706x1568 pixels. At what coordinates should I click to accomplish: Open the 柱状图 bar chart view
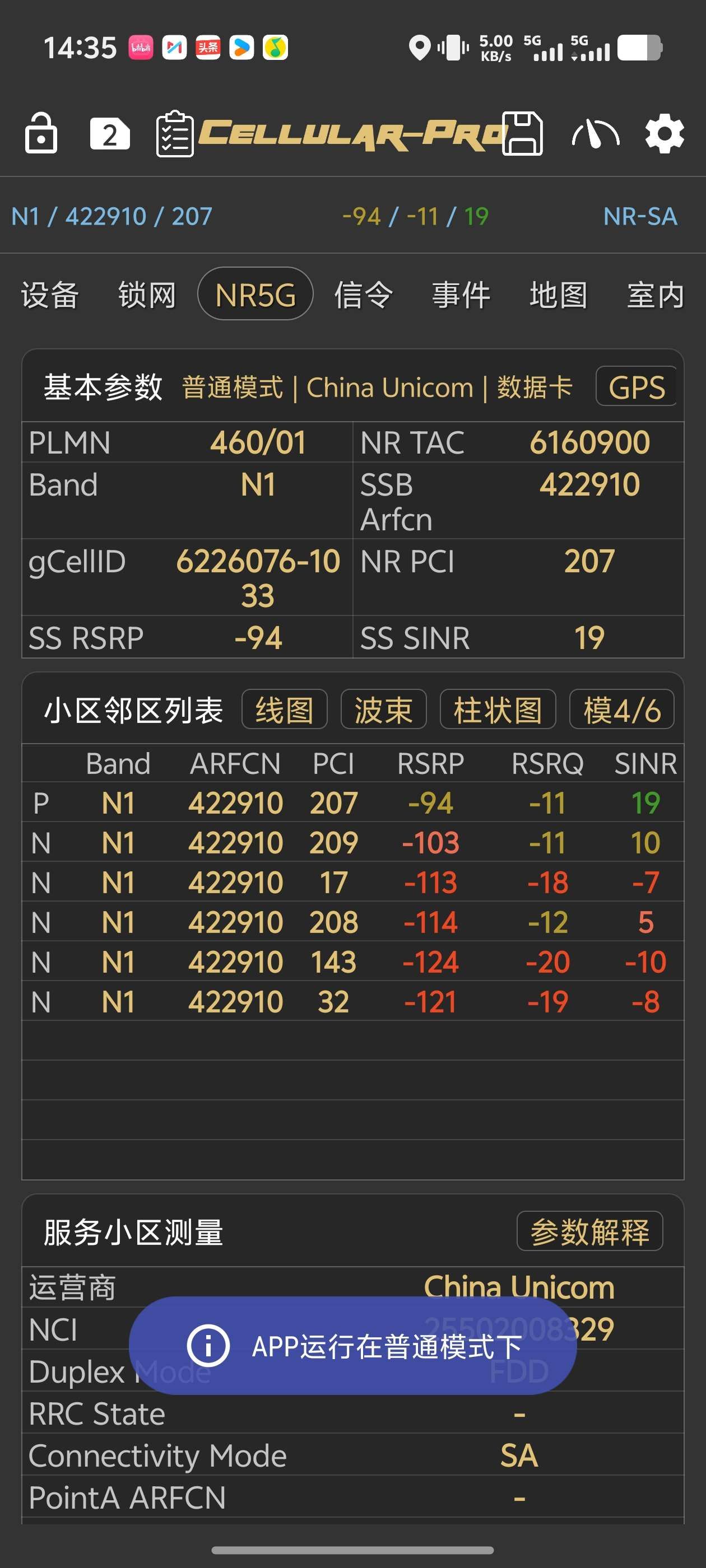(498, 710)
